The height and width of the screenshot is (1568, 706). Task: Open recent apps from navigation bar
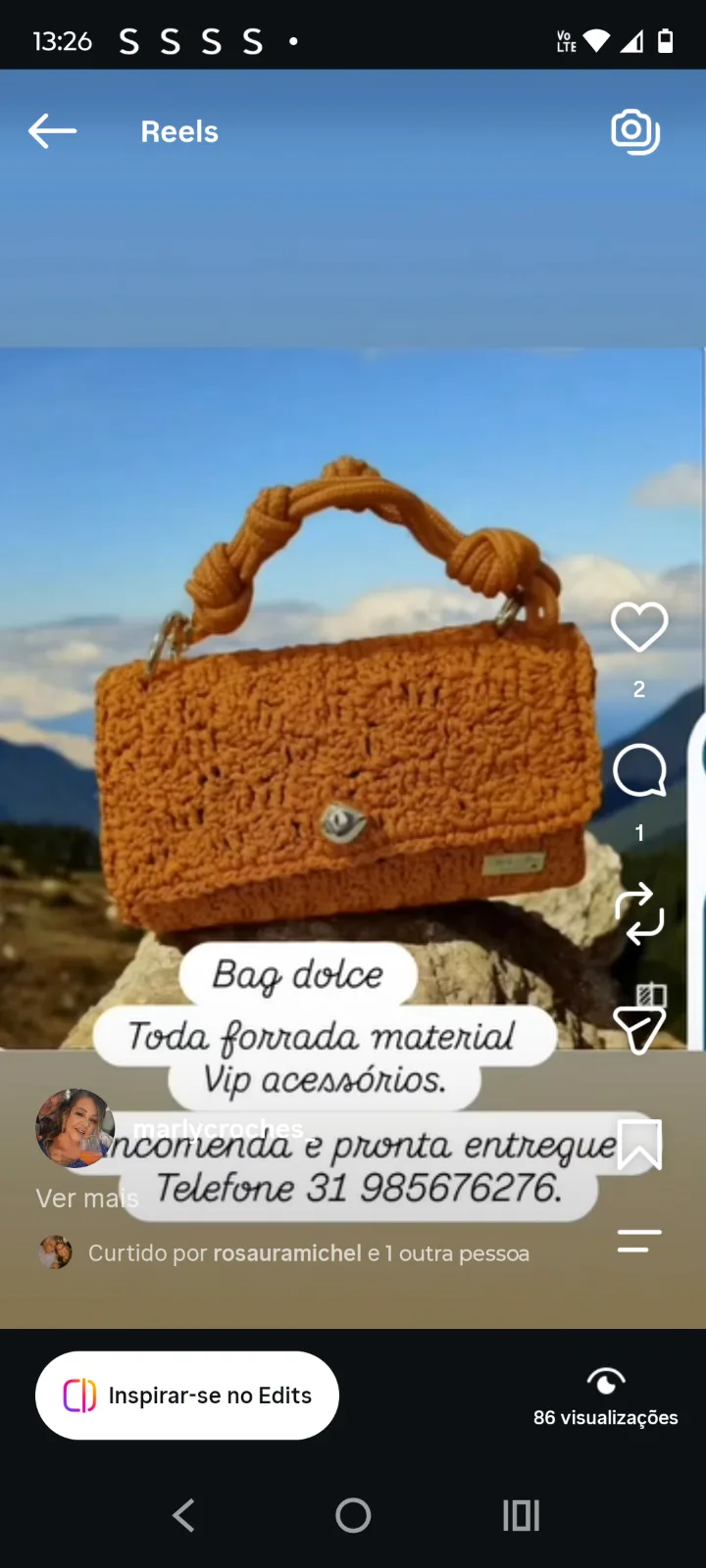tap(521, 1516)
